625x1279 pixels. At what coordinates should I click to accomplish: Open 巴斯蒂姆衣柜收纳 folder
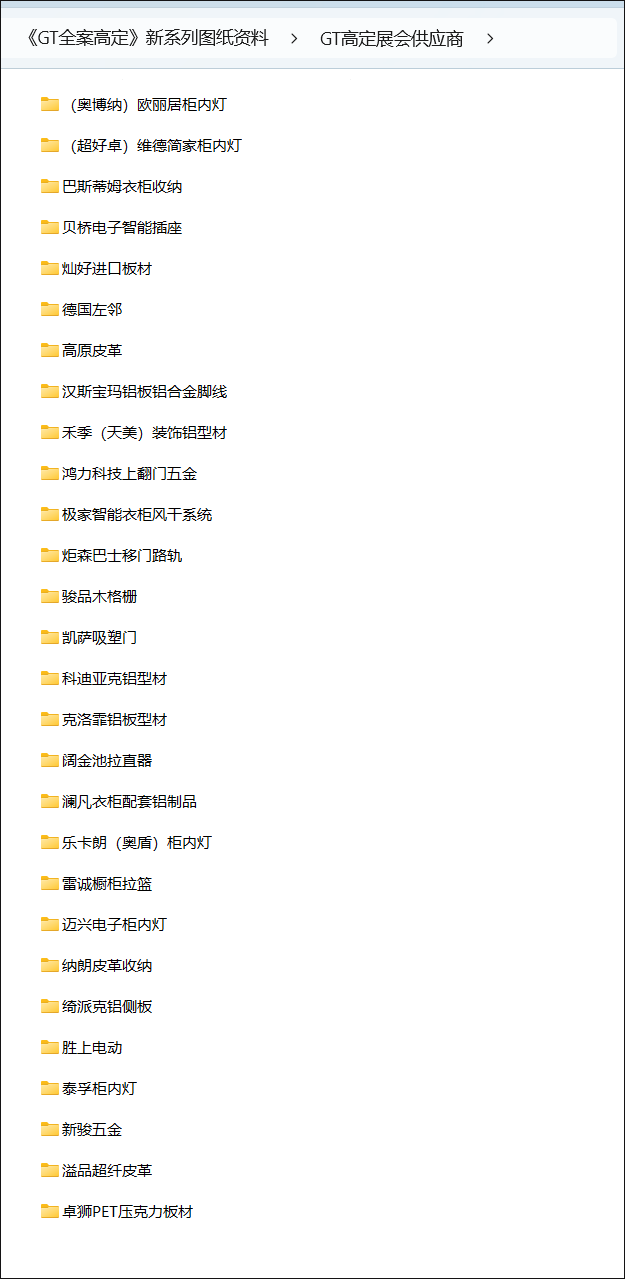(x=121, y=187)
